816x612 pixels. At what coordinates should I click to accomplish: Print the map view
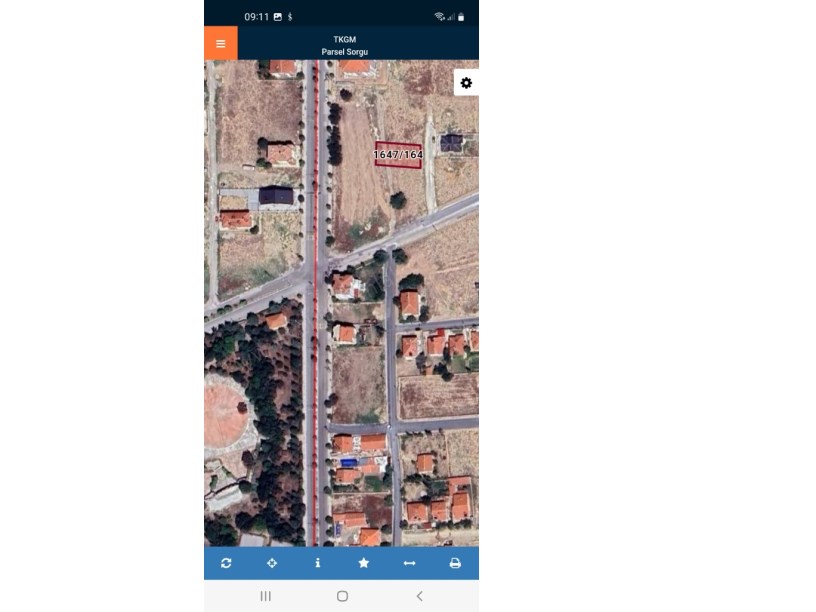pos(455,563)
